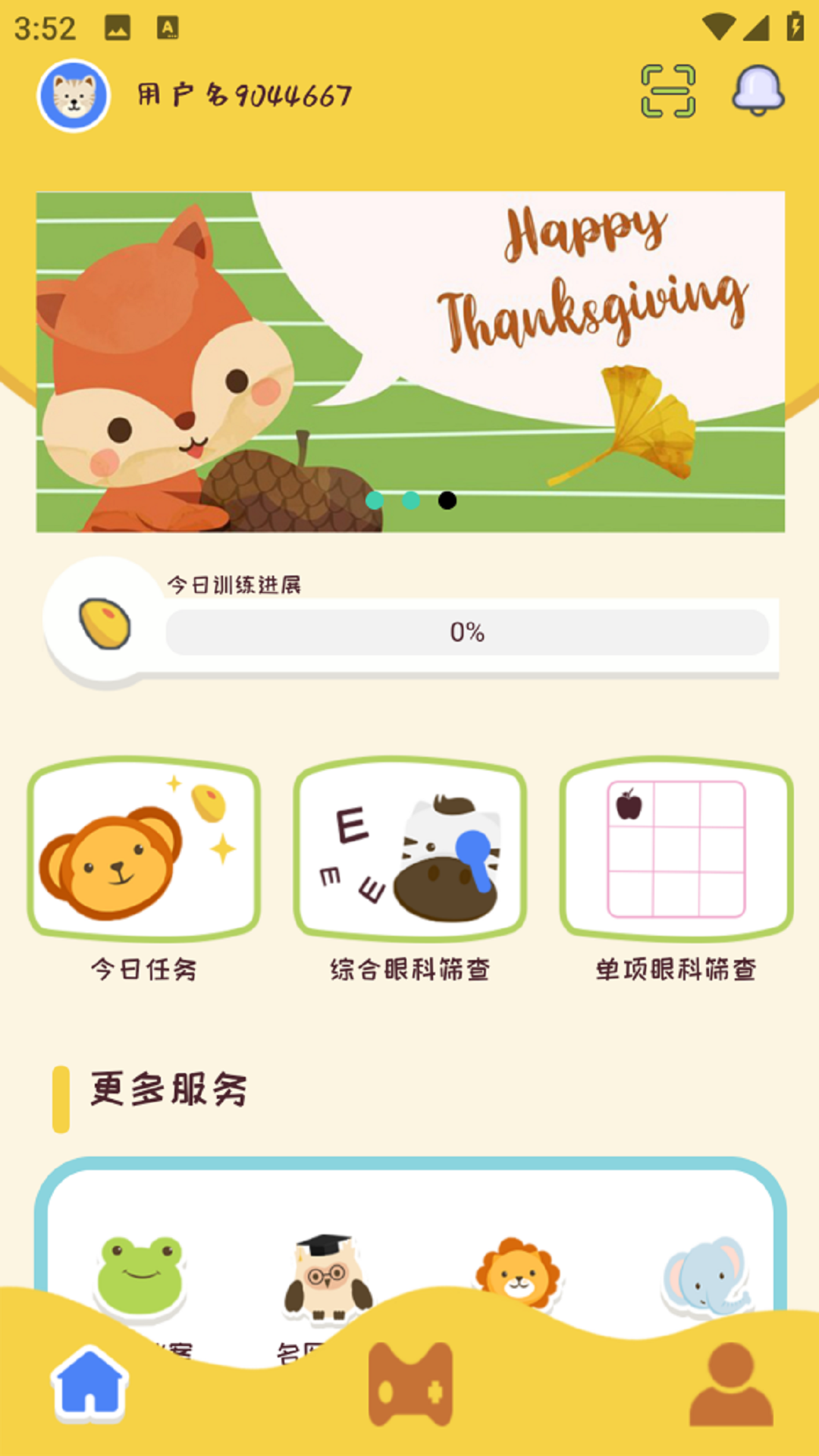Screen dimensions: 819x1456
Task: Switch to the game controller tab
Action: pyautogui.click(x=410, y=1384)
